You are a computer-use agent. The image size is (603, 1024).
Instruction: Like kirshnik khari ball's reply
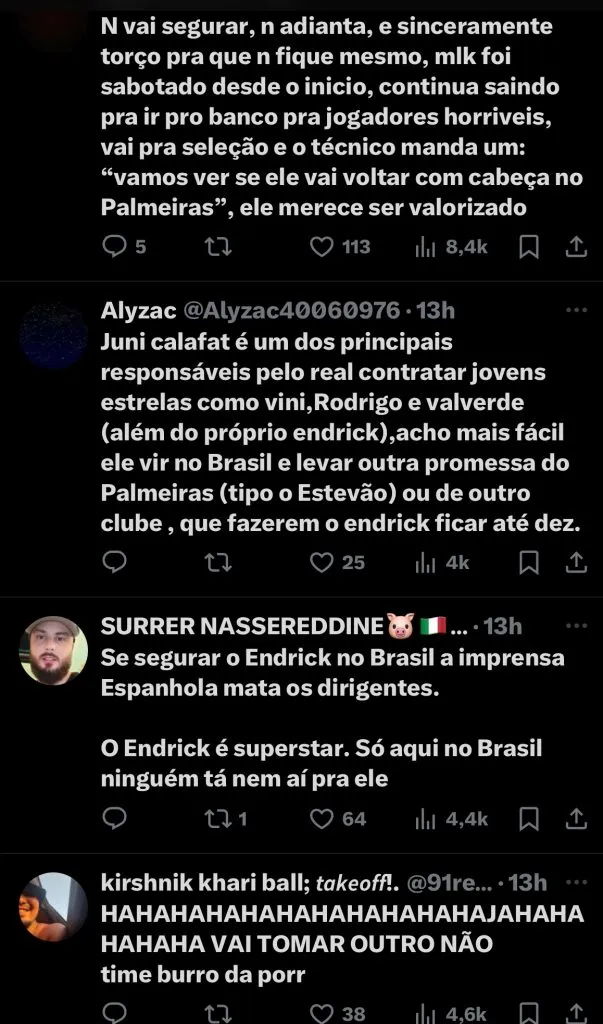322,1013
